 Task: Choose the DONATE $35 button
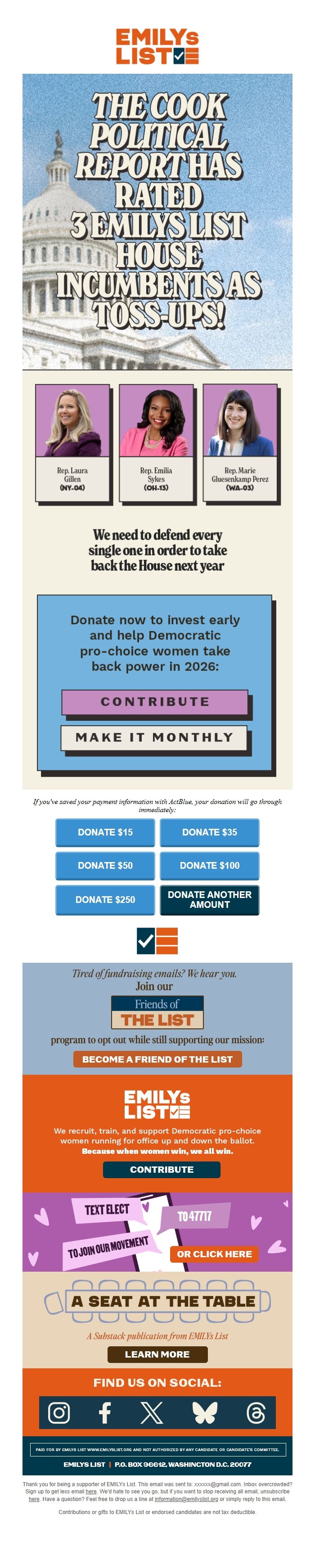[x=209, y=832]
